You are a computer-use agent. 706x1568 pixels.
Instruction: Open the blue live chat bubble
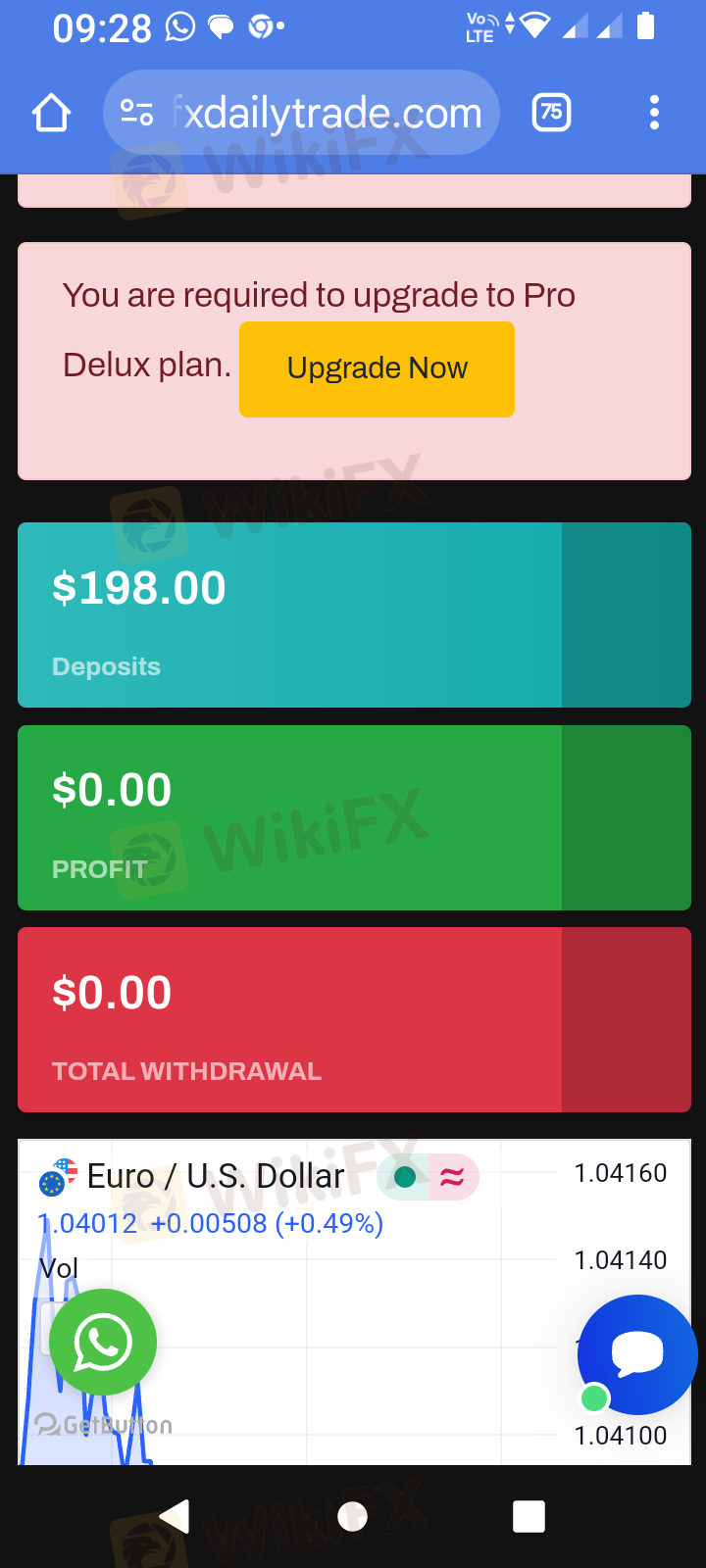637,1354
